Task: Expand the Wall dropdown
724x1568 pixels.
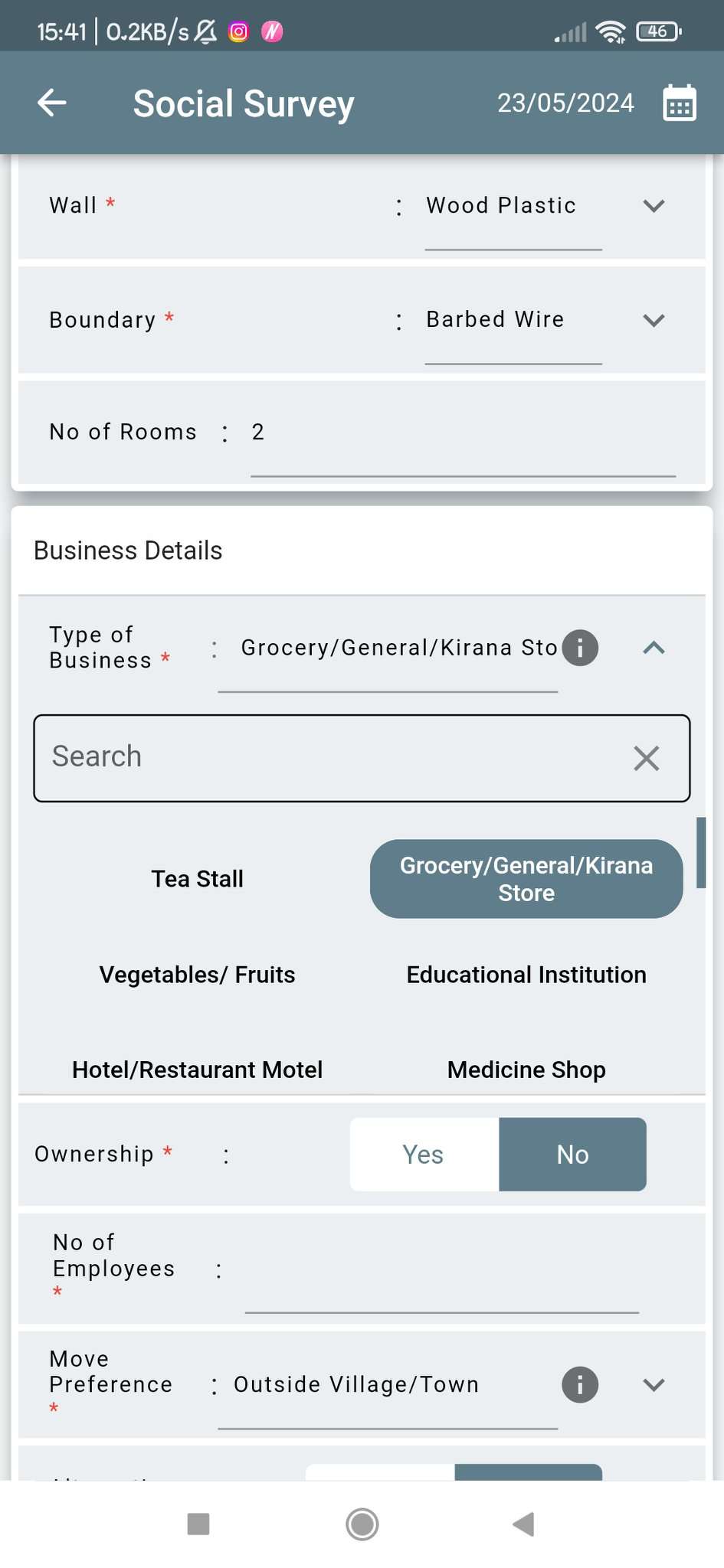Action: (653, 205)
